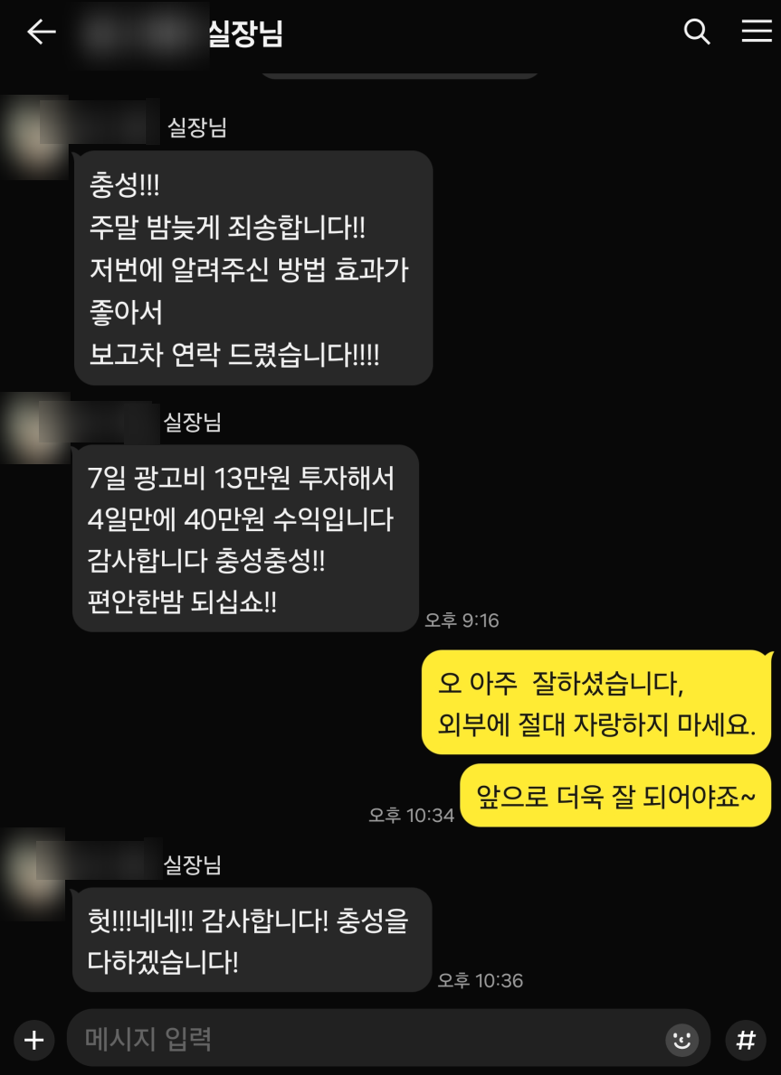Go back to the chat list
This screenshot has width=781, height=1075.
click(x=41, y=33)
